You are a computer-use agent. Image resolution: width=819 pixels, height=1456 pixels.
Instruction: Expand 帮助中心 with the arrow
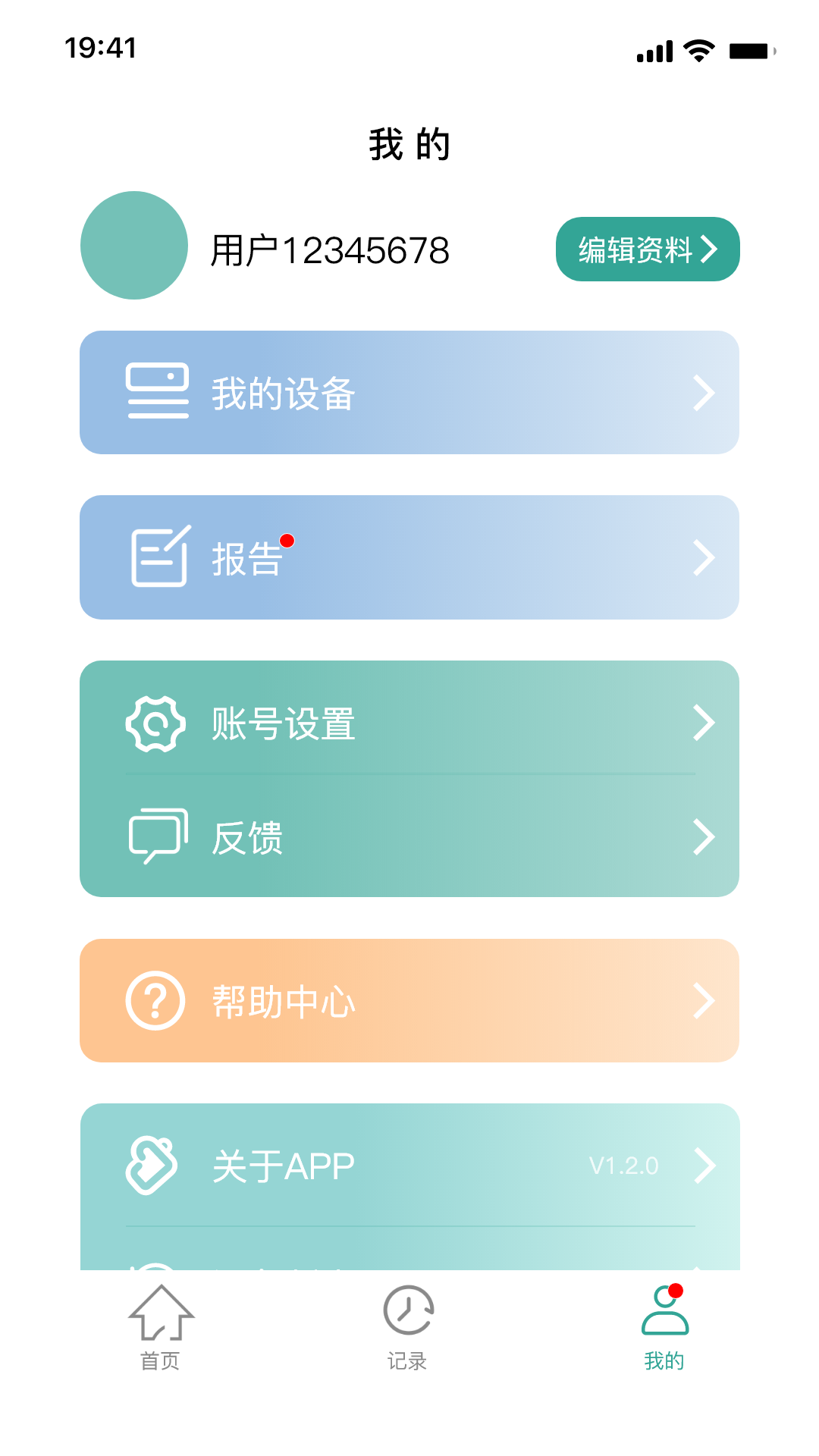click(704, 1001)
